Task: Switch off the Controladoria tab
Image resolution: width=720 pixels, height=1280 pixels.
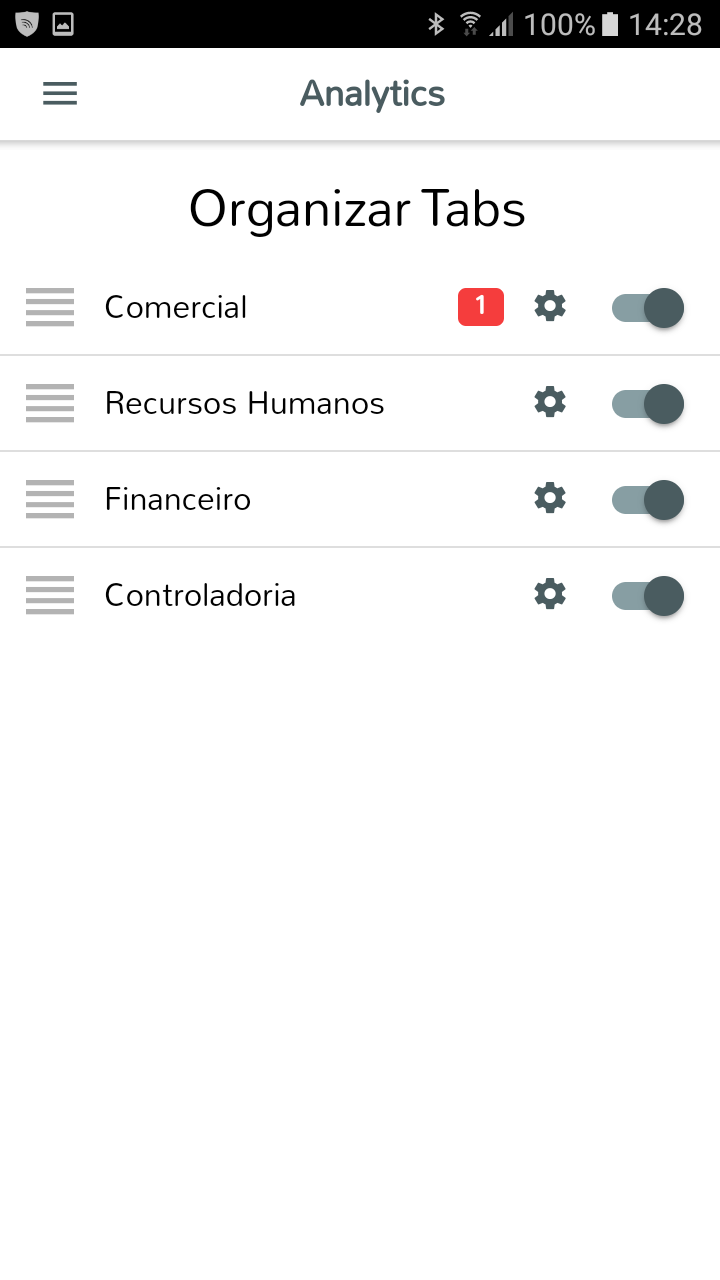Action: (x=648, y=596)
